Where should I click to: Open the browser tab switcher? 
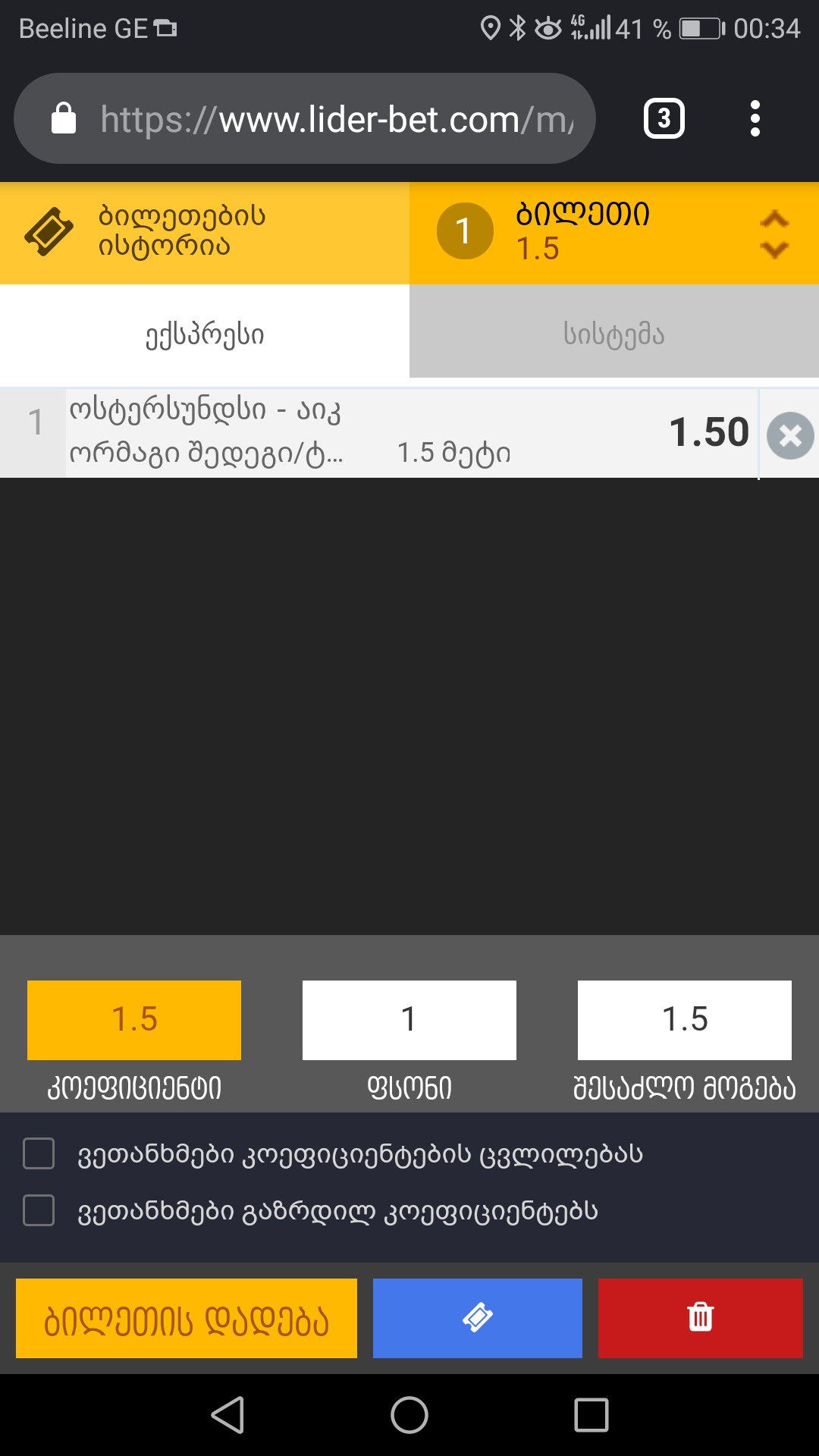click(x=664, y=119)
